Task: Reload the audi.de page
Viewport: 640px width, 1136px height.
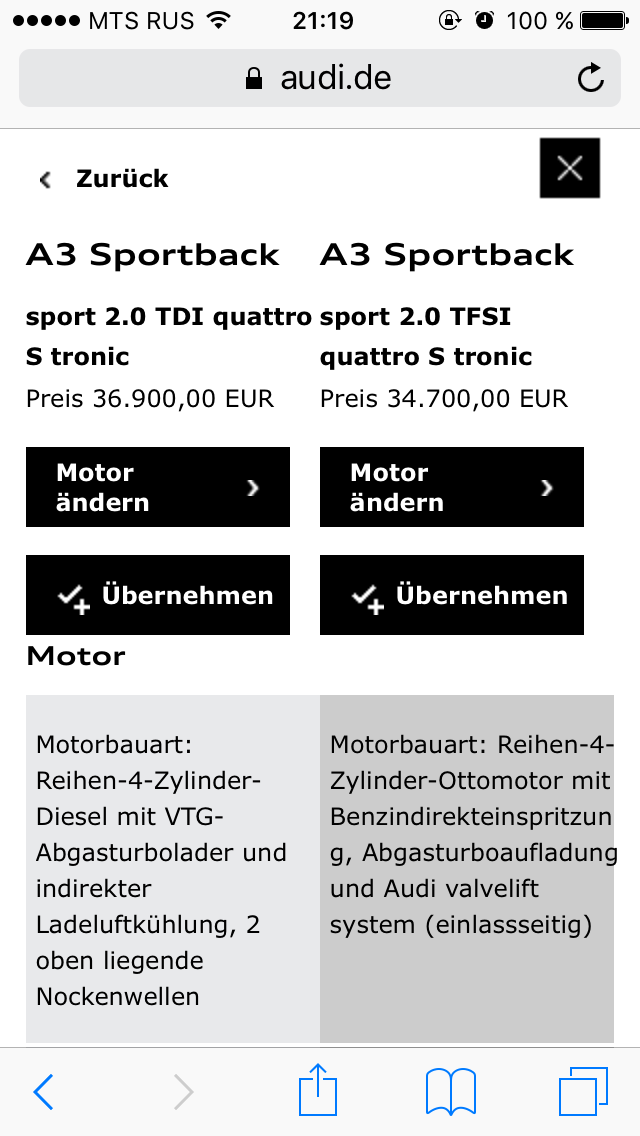Action: point(591,78)
